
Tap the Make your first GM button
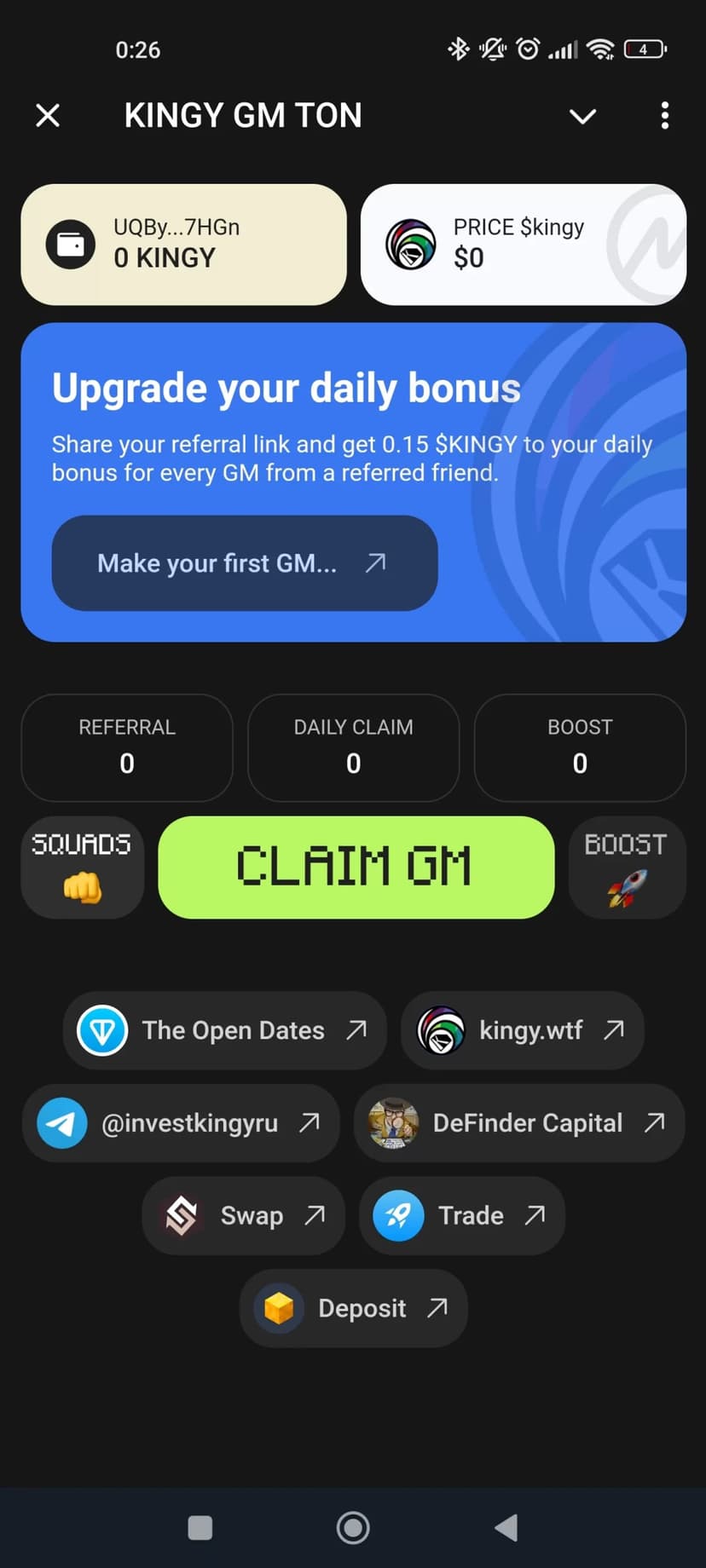(x=244, y=563)
